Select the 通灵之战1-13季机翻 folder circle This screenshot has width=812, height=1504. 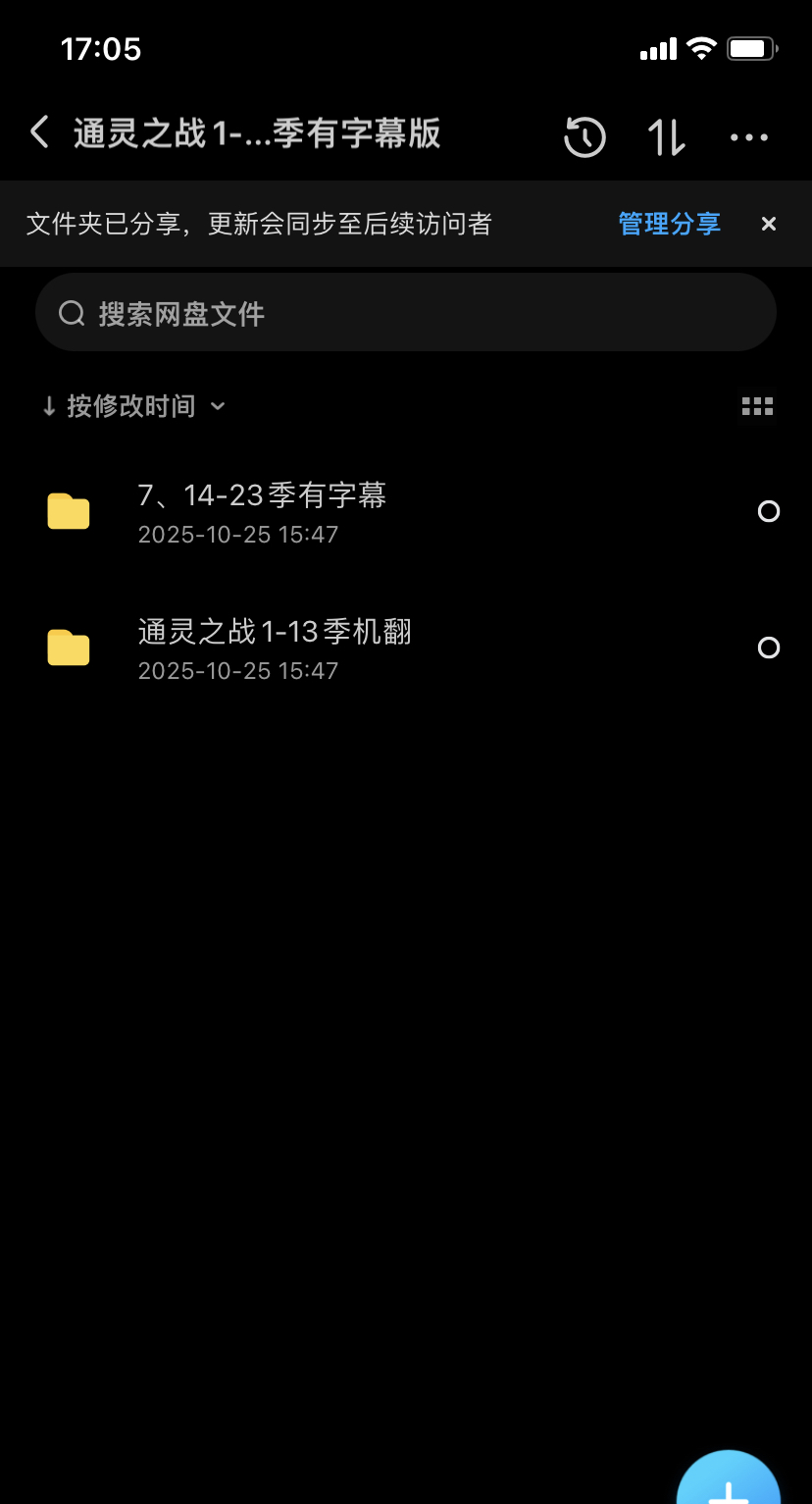[x=769, y=648]
